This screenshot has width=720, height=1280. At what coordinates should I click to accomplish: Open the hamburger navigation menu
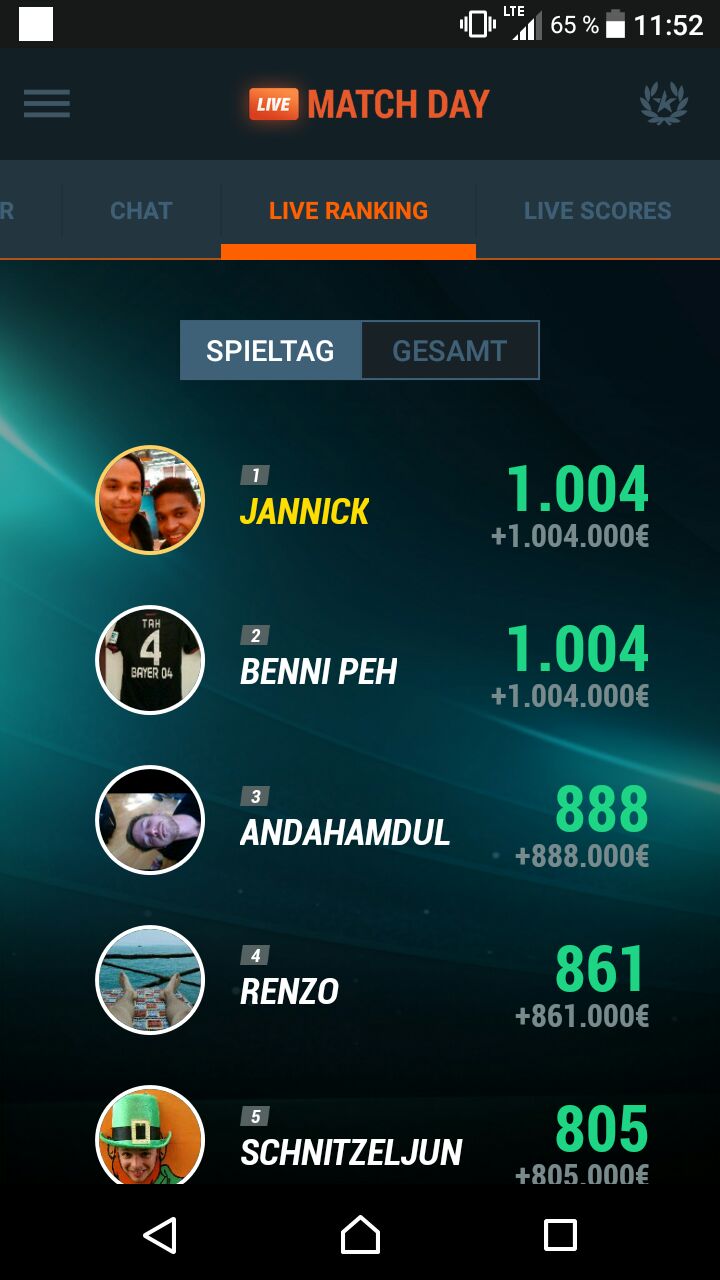coord(47,104)
